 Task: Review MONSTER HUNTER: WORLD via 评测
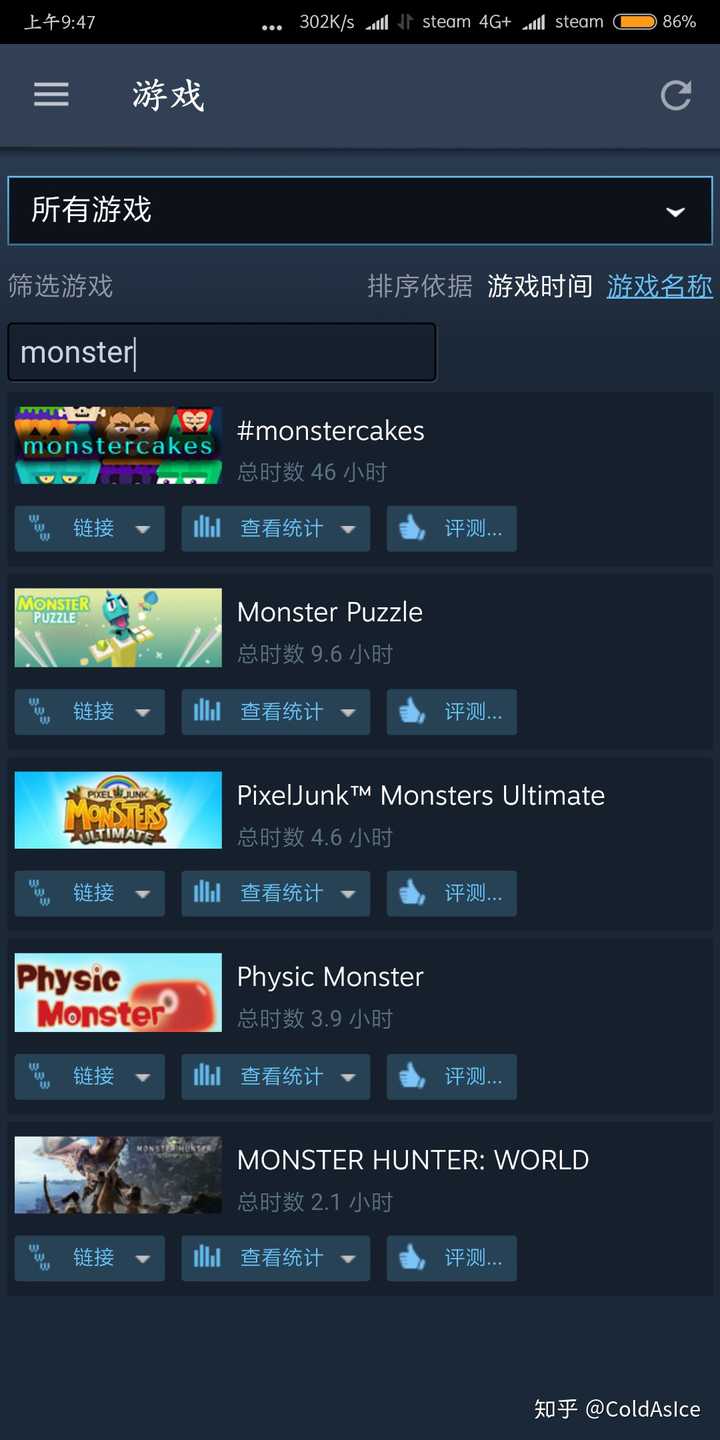[451, 1258]
